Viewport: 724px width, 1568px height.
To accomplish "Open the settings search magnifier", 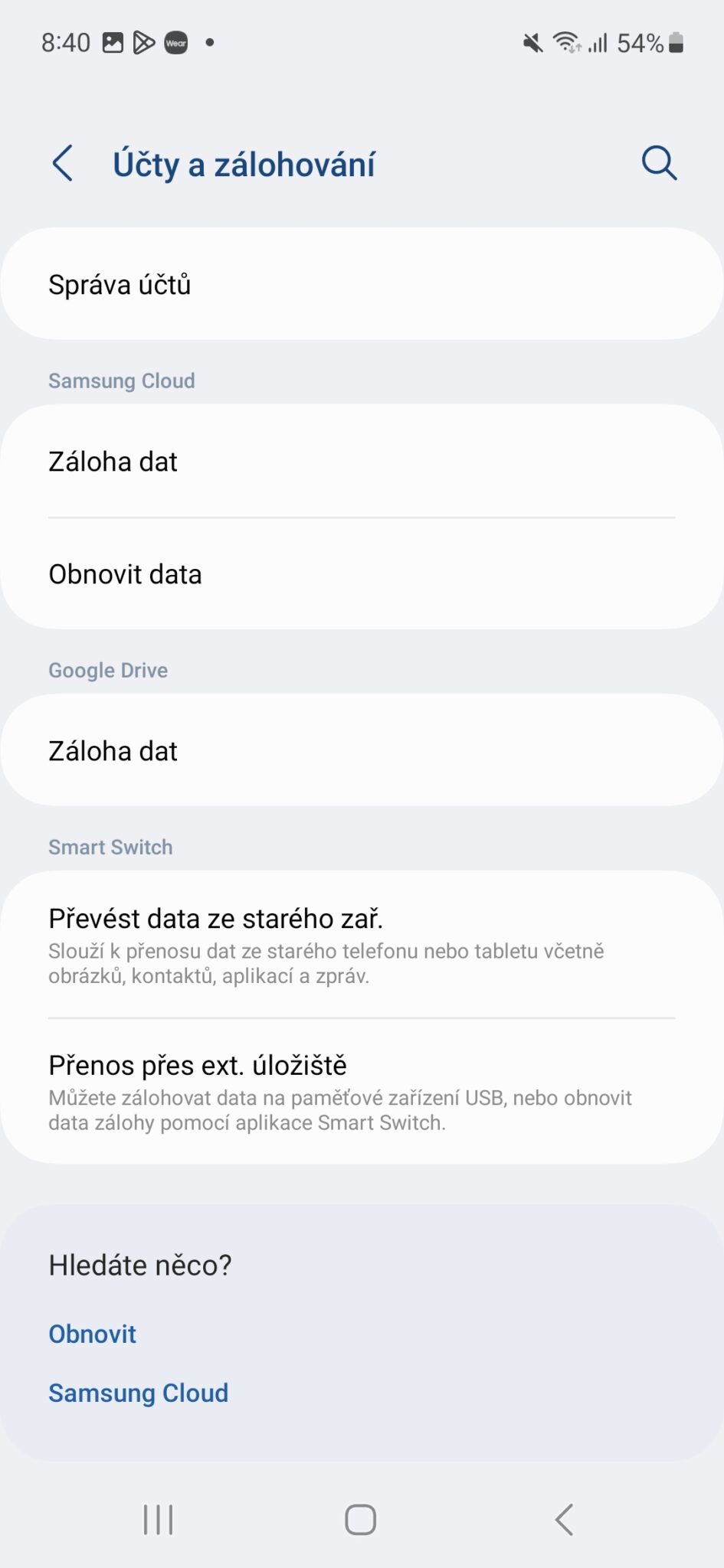I will [659, 163].
